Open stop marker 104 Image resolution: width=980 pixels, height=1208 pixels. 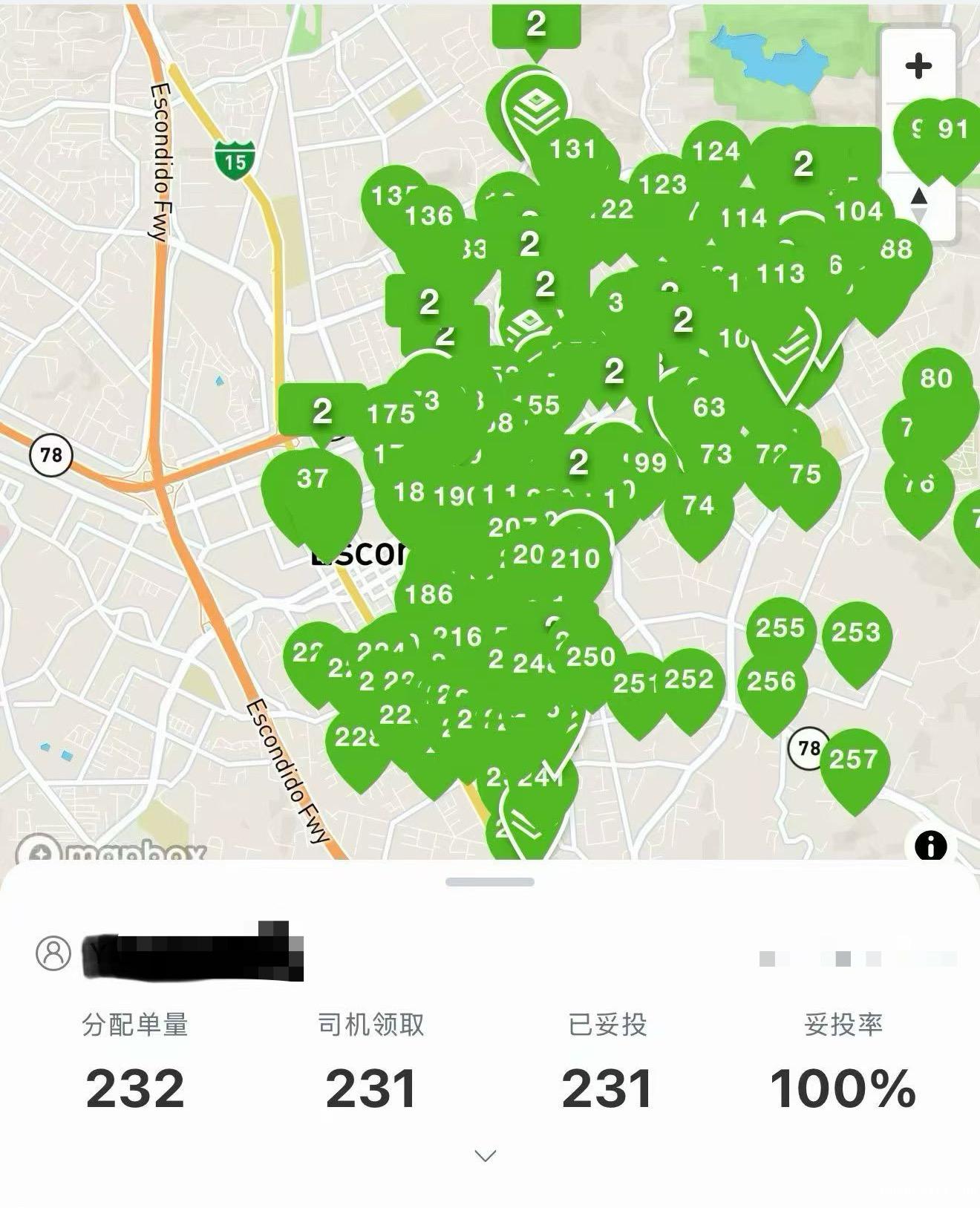pyautogui.click(x=858, y=212)
